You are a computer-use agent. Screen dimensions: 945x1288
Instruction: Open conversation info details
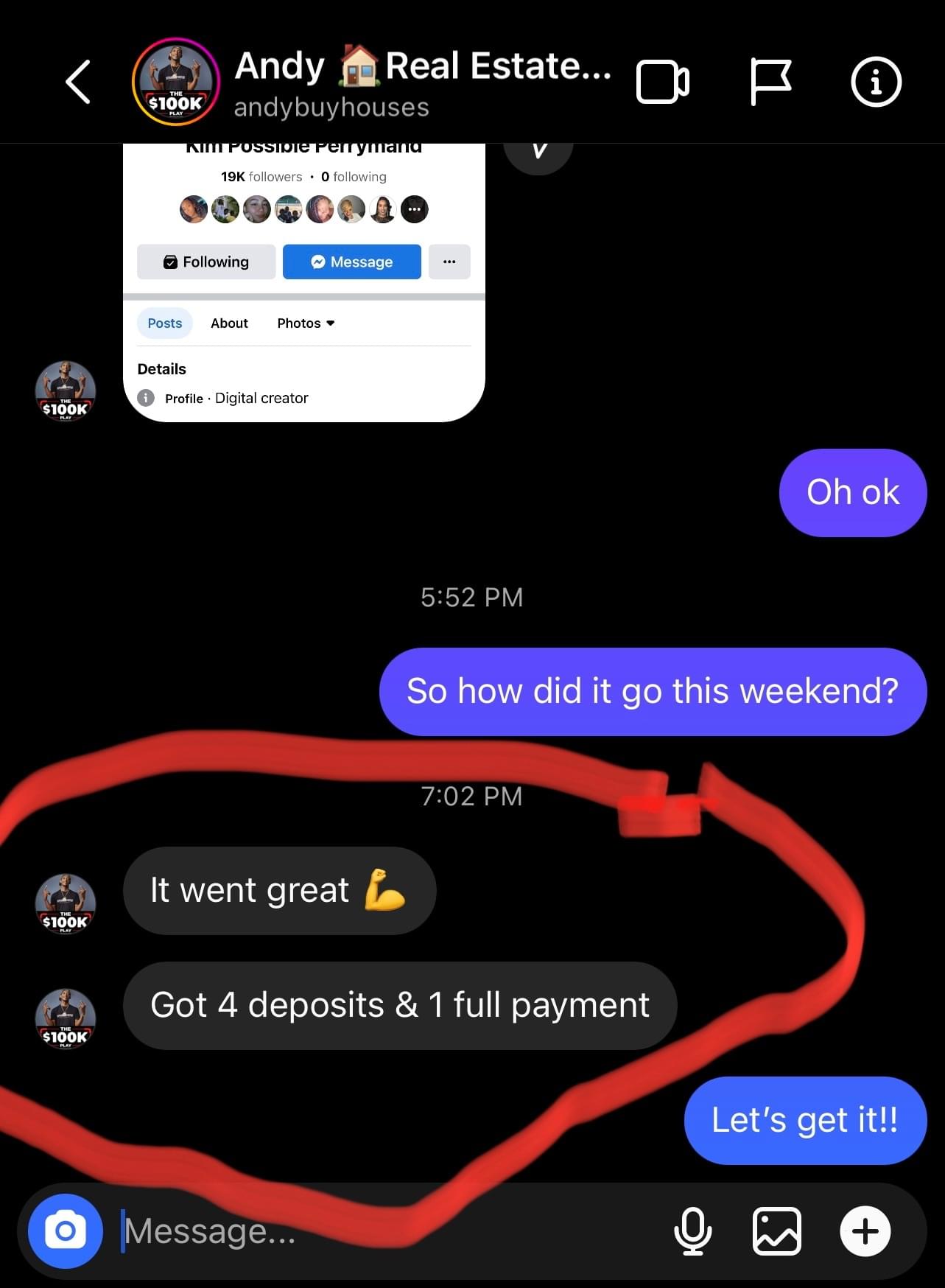click(x=876, y=82)
